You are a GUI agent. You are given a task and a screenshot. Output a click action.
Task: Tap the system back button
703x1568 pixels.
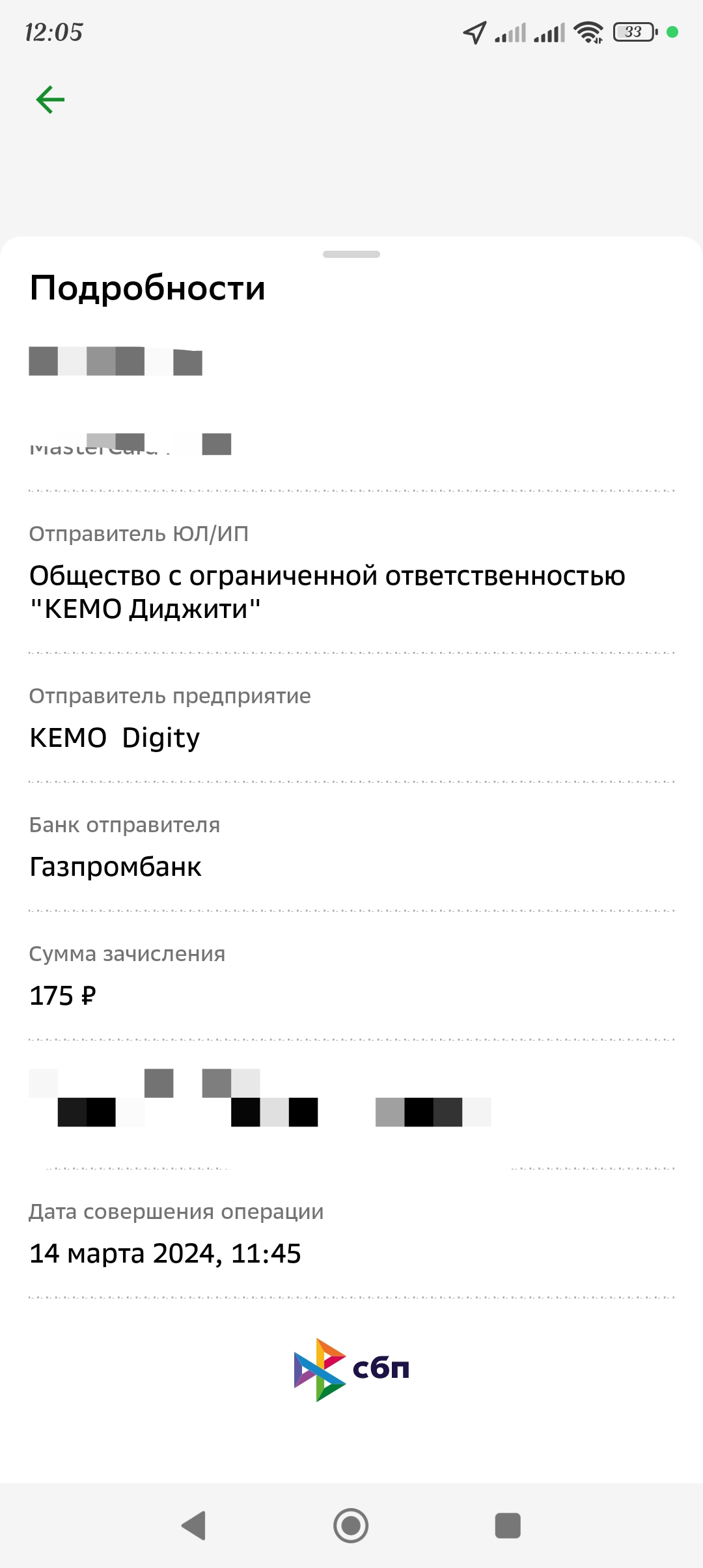194,1526
